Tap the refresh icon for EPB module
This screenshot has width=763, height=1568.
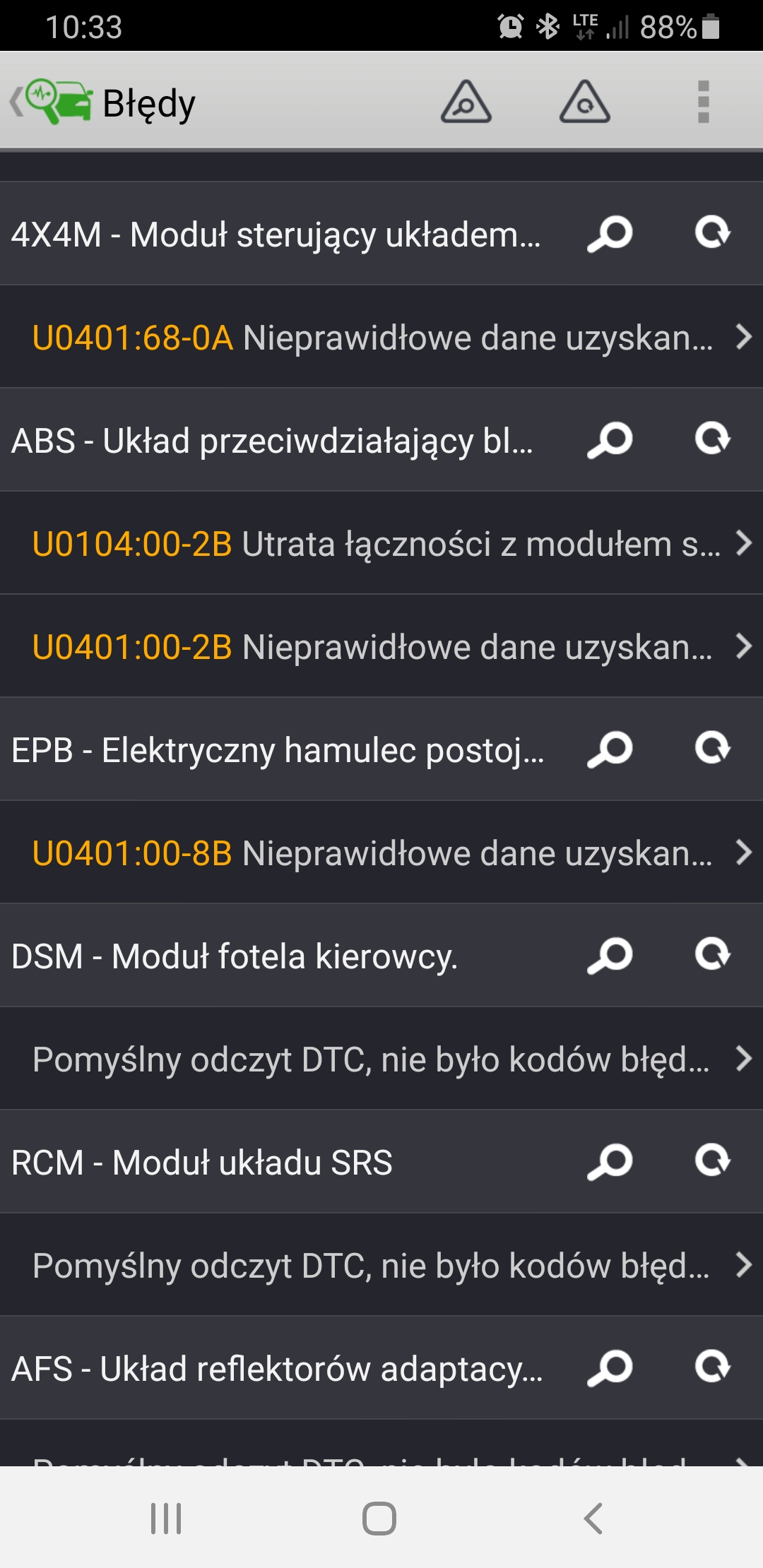[x=712, y=748]
